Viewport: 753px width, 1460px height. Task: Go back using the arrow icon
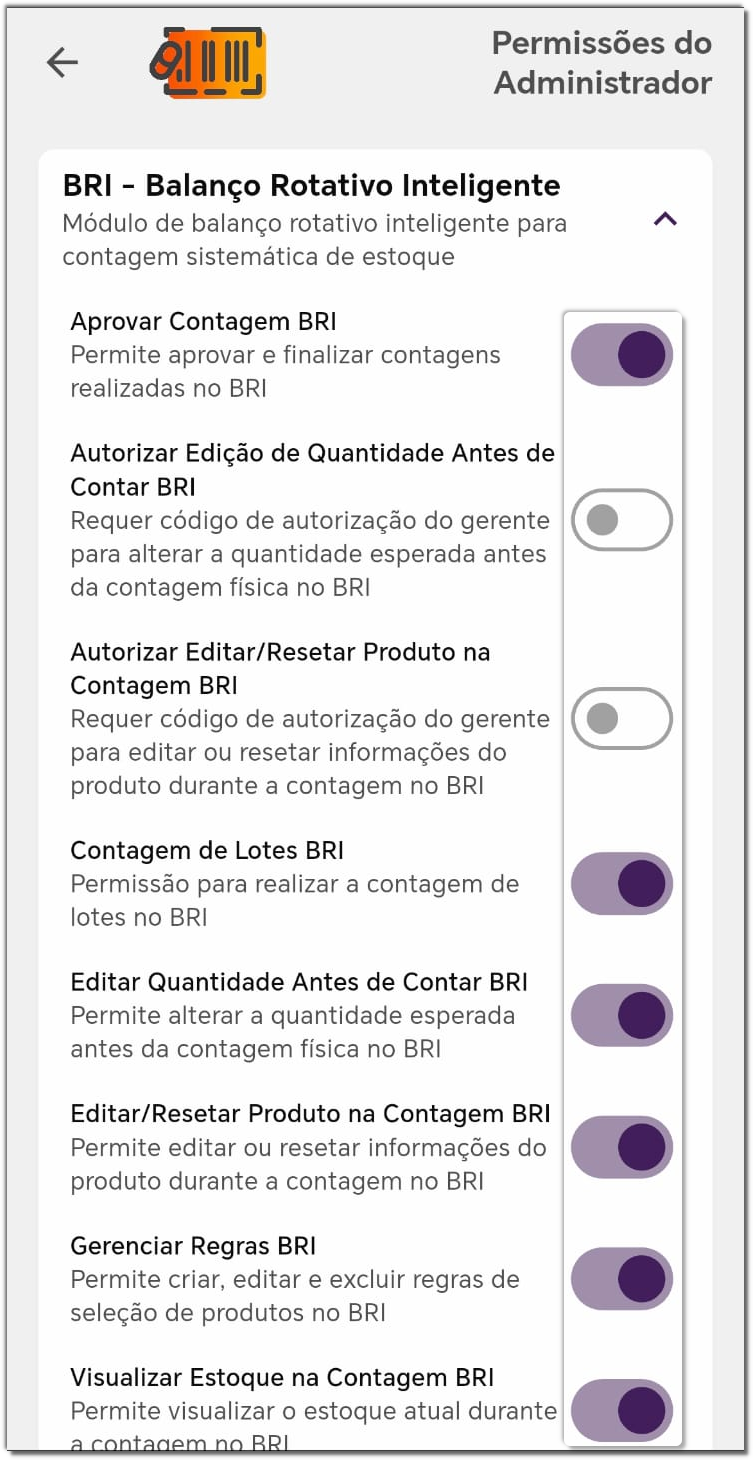click(x=62, y=63)
